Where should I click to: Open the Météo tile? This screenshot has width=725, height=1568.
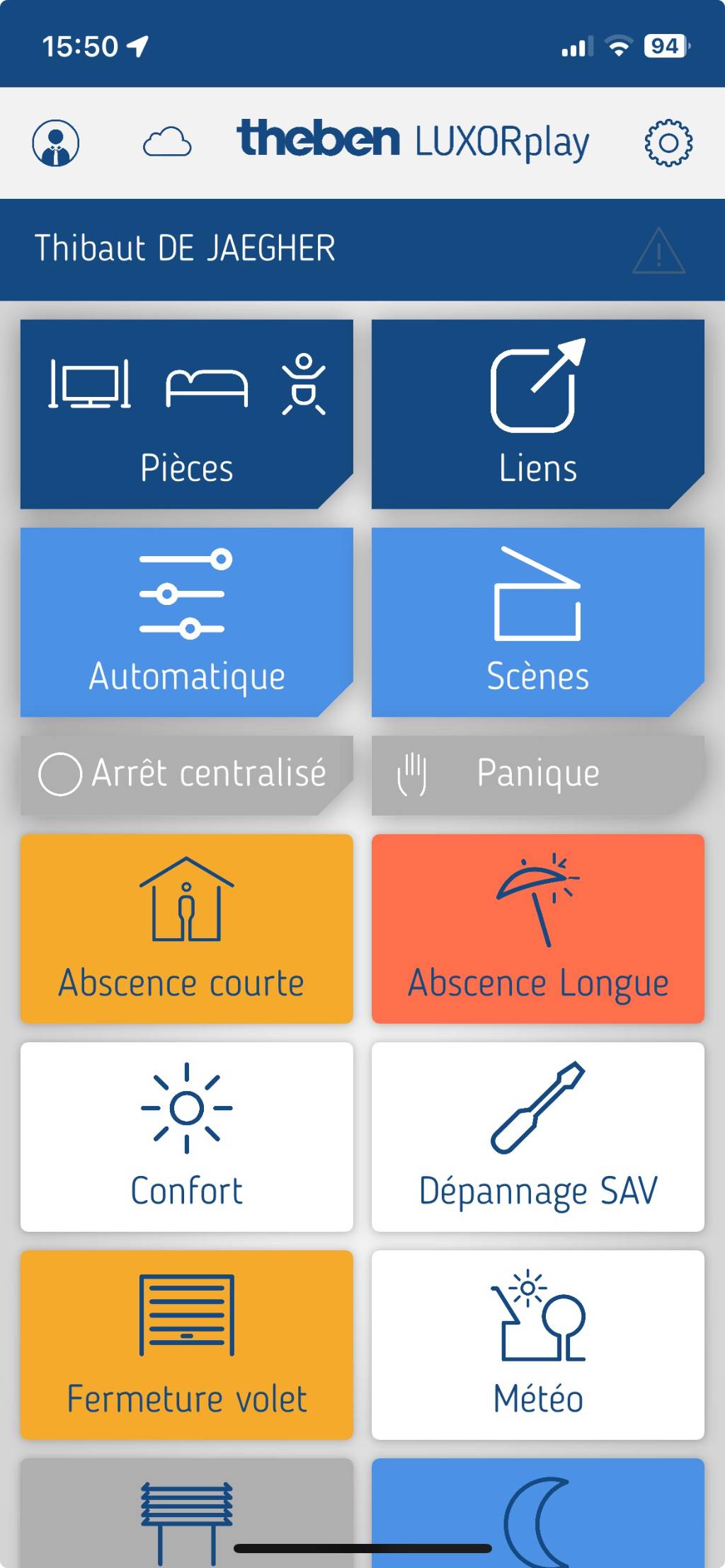click(537, 1344)
